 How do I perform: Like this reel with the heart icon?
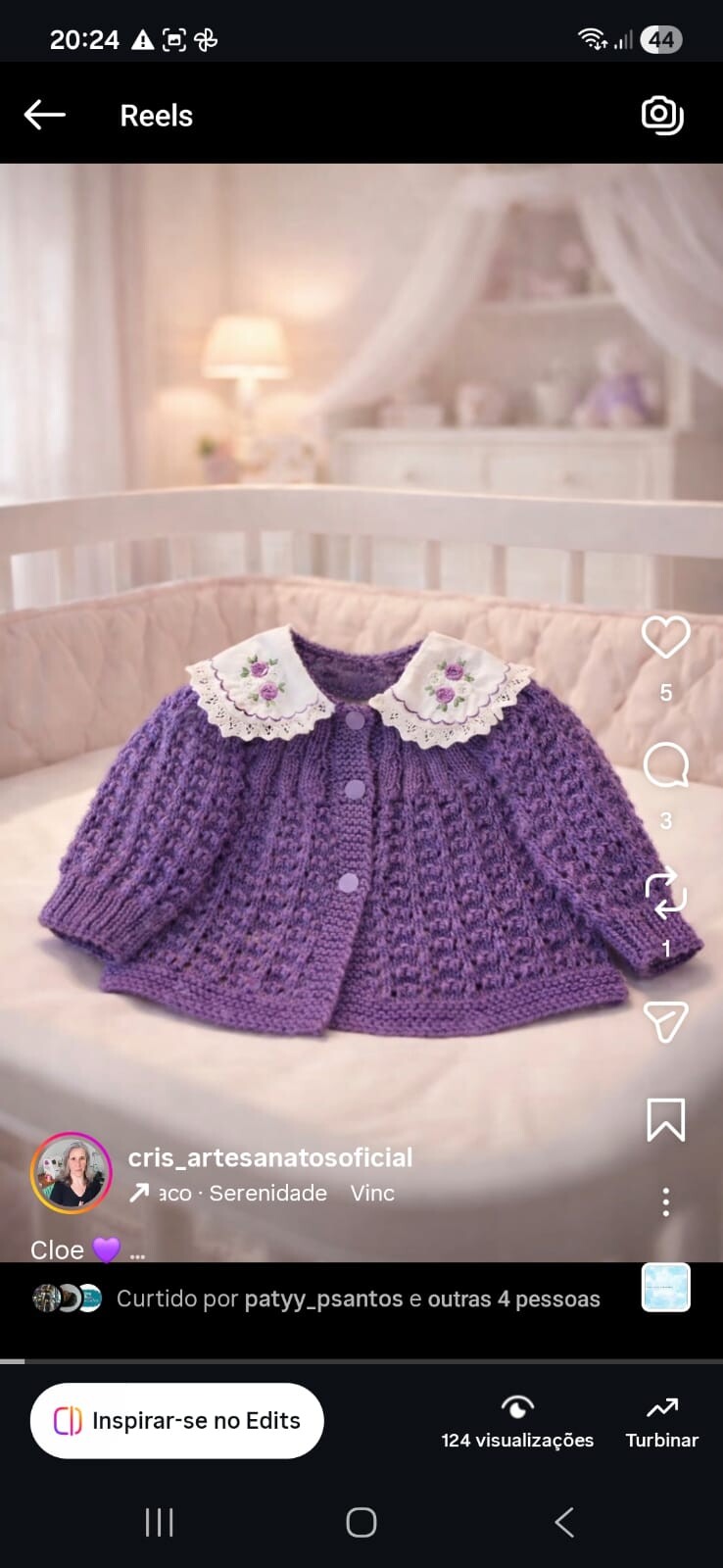tap(665, 638)
